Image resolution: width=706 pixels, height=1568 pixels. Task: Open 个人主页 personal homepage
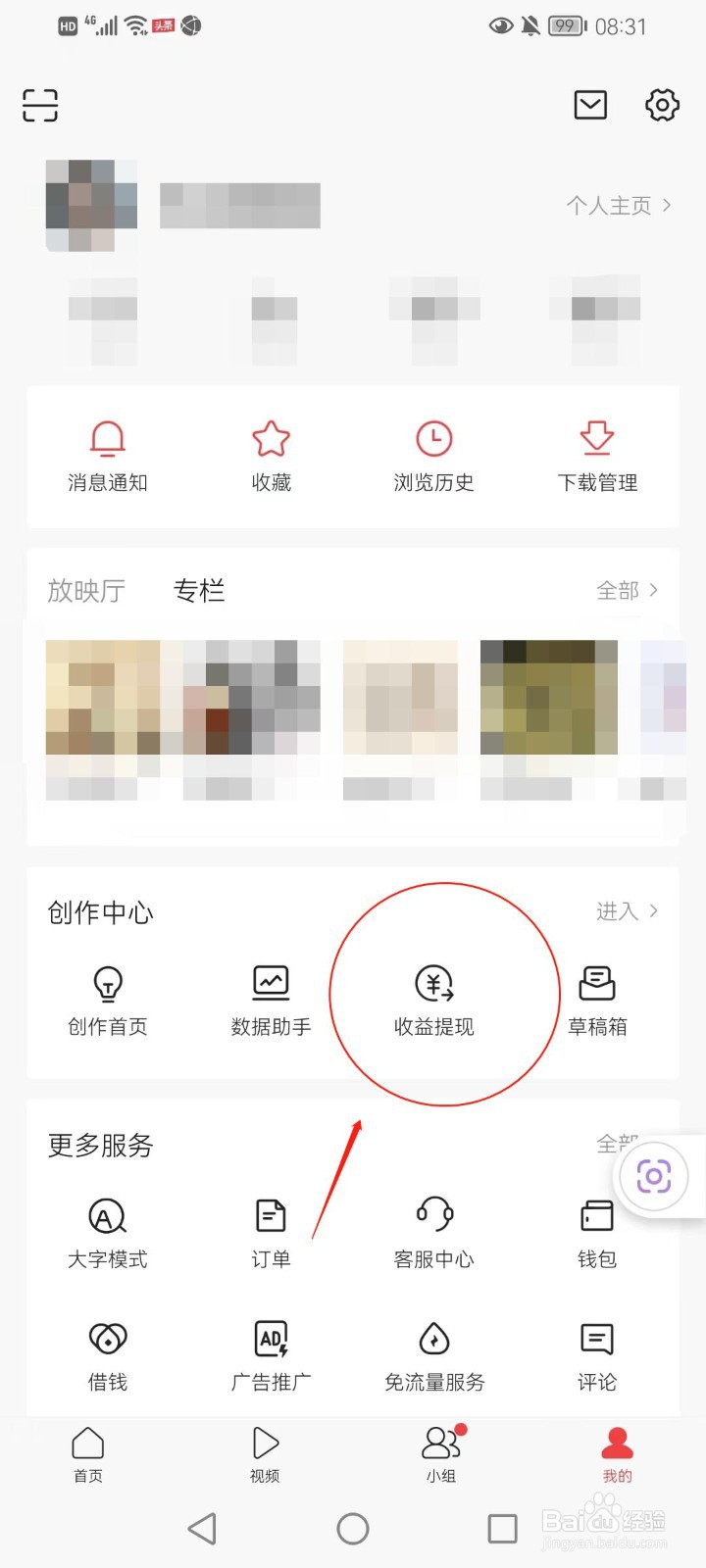[618, 205]
